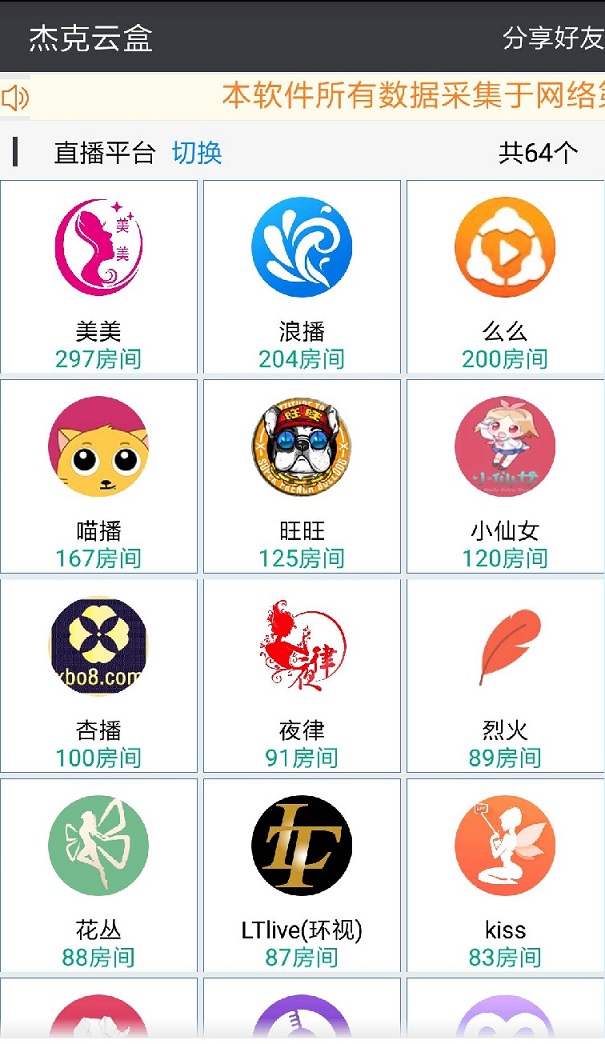
Task: Select the 杏播 platform tile
Action: 99,676
